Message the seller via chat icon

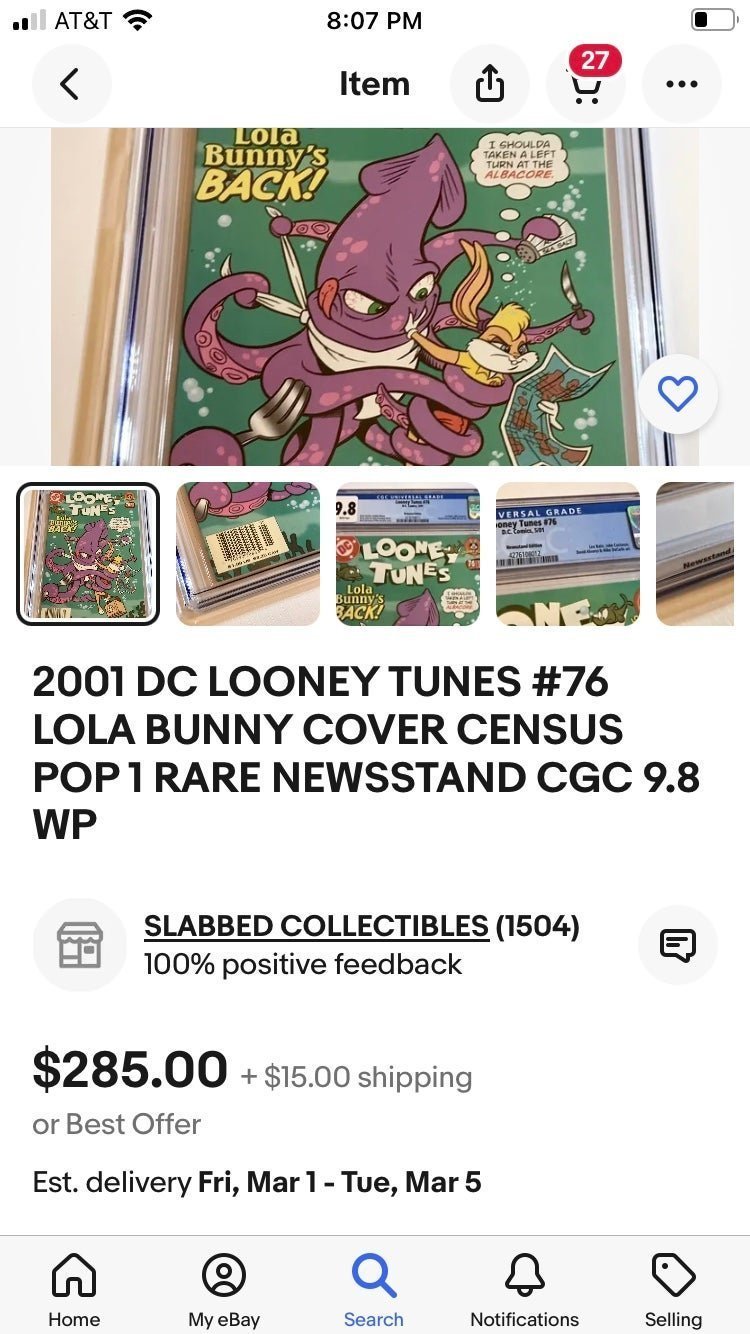(678, 945)
